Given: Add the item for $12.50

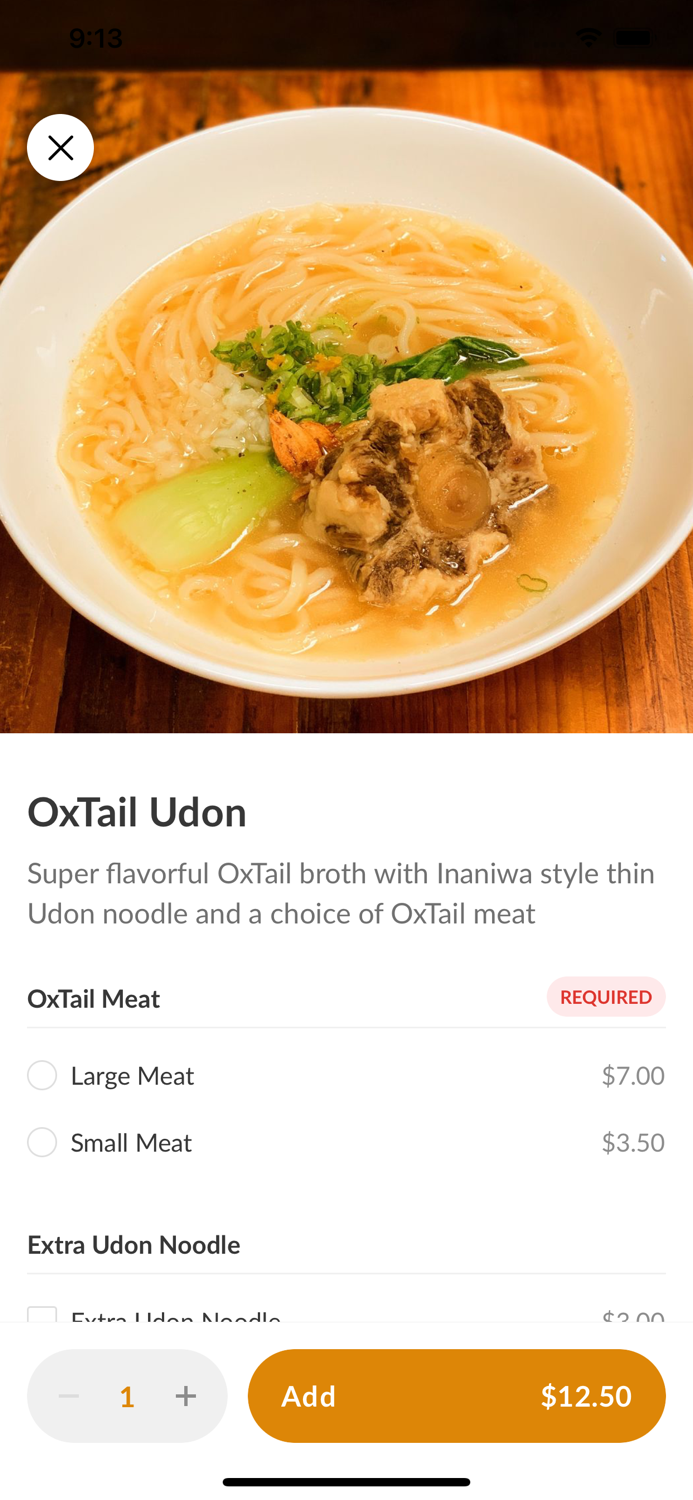Looking at the screenshot, I should coord(457,1396).
